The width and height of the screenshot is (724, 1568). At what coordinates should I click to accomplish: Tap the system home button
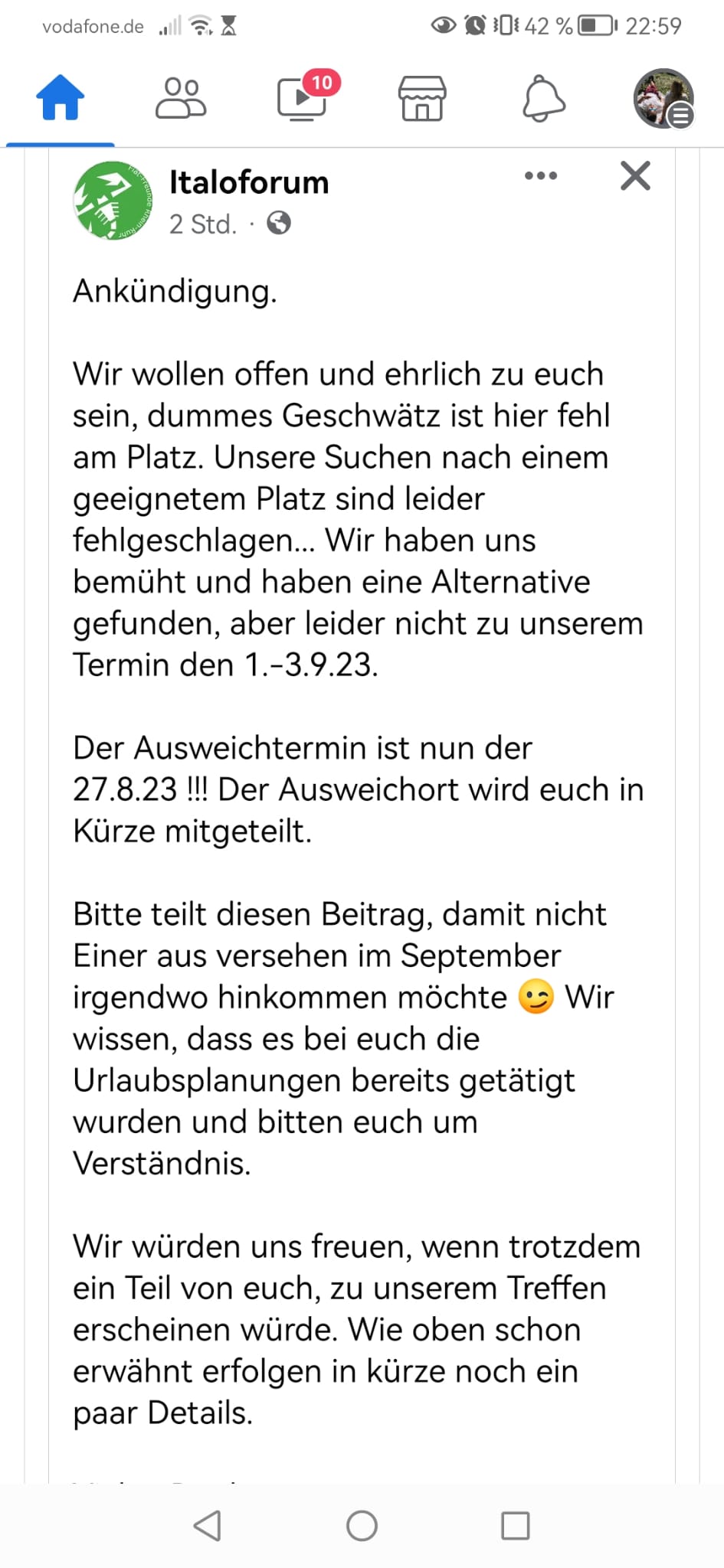(362, 1525)
